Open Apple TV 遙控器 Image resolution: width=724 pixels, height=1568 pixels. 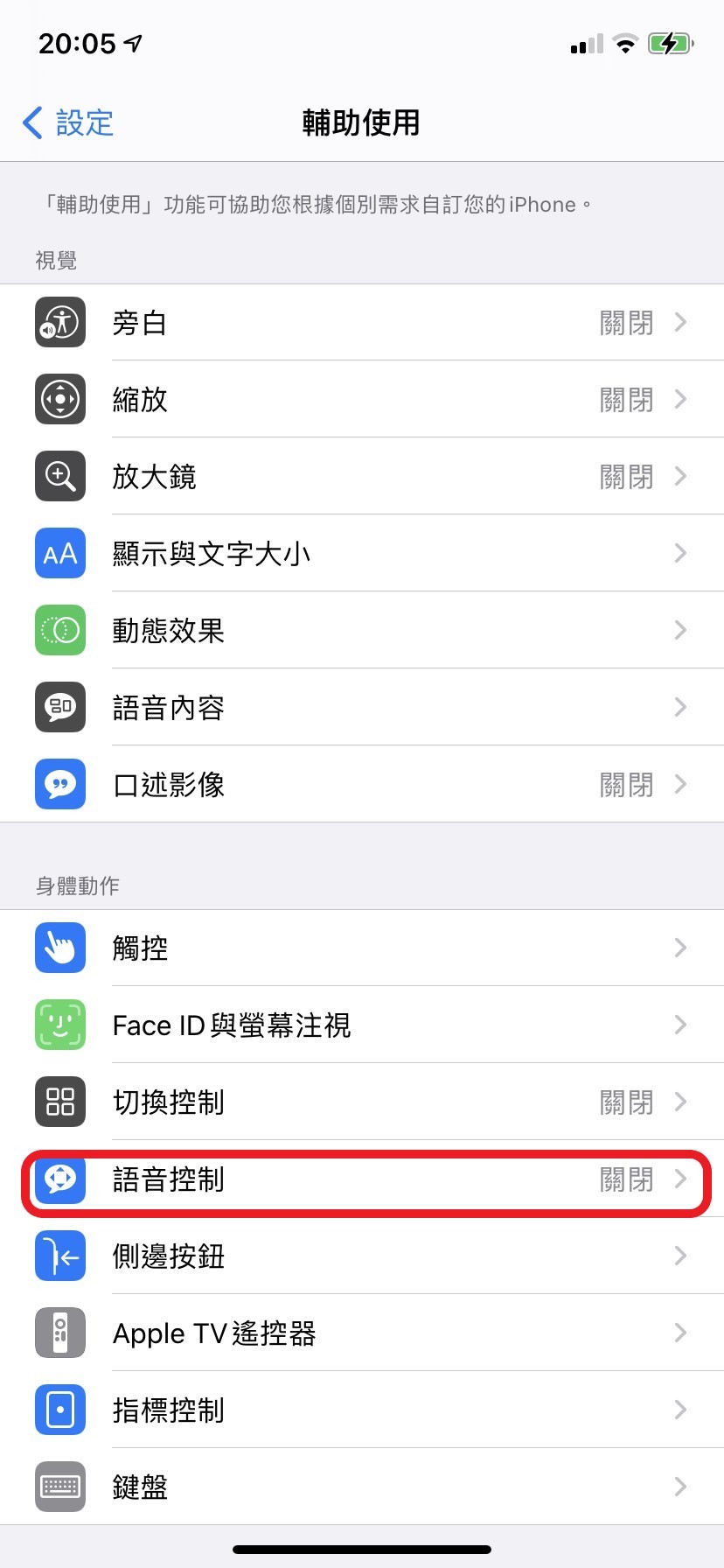click(x=362, y=1333)
